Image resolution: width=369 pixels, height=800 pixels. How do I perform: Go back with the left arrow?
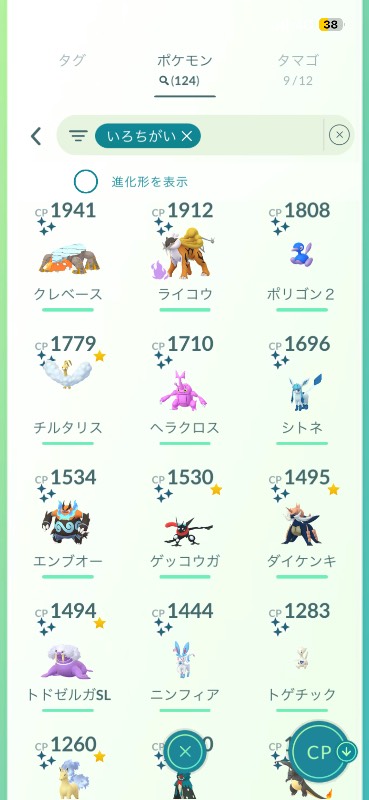(x=36, y=136)
